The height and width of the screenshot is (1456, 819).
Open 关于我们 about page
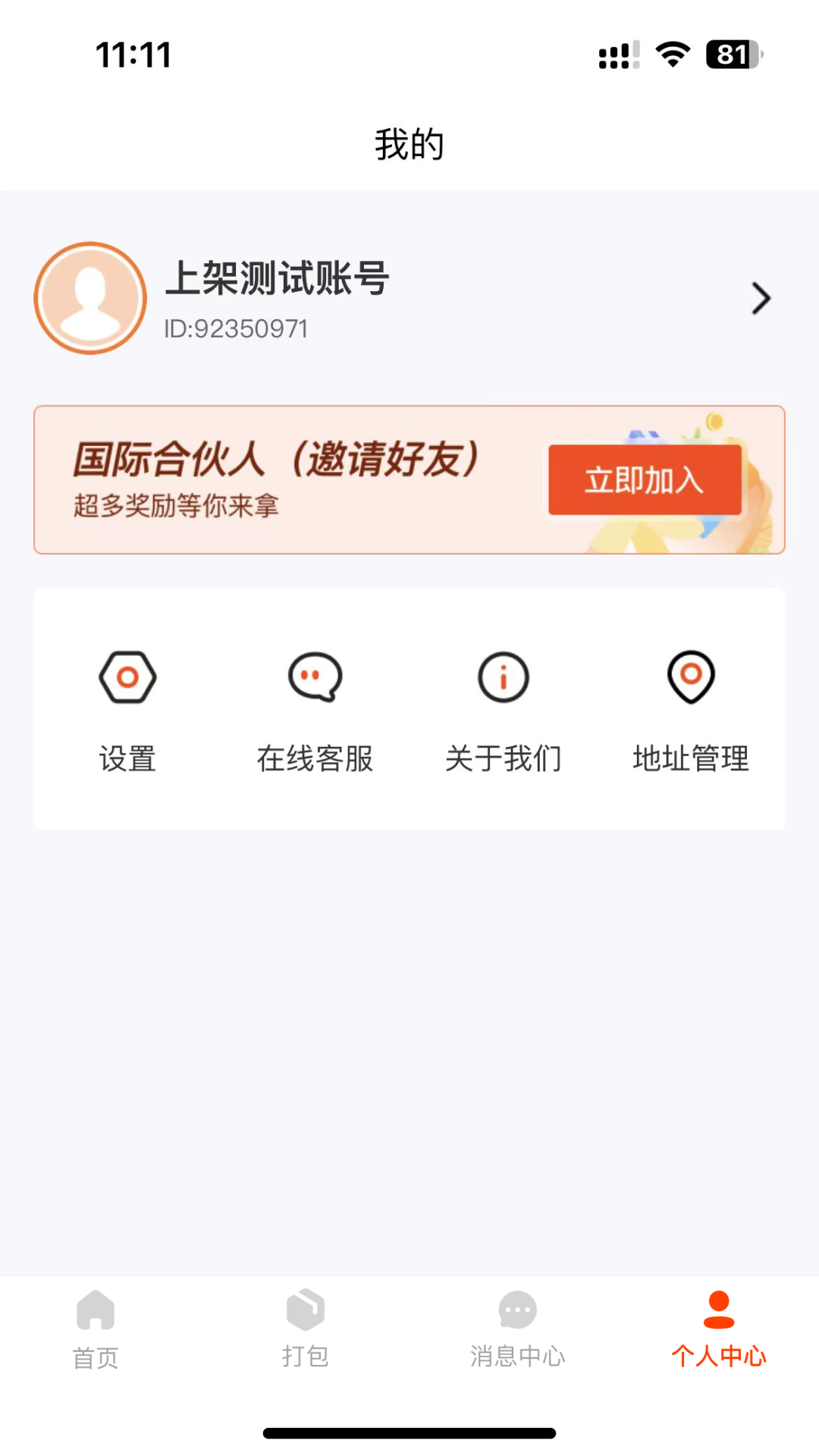point(503,709)
